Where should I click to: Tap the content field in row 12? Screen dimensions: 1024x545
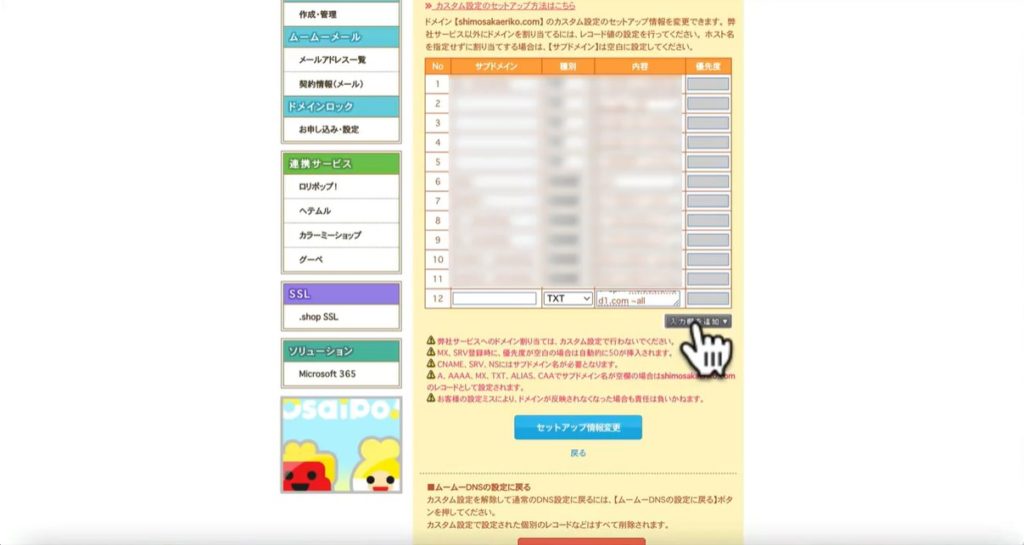click(x=637, y=298)
